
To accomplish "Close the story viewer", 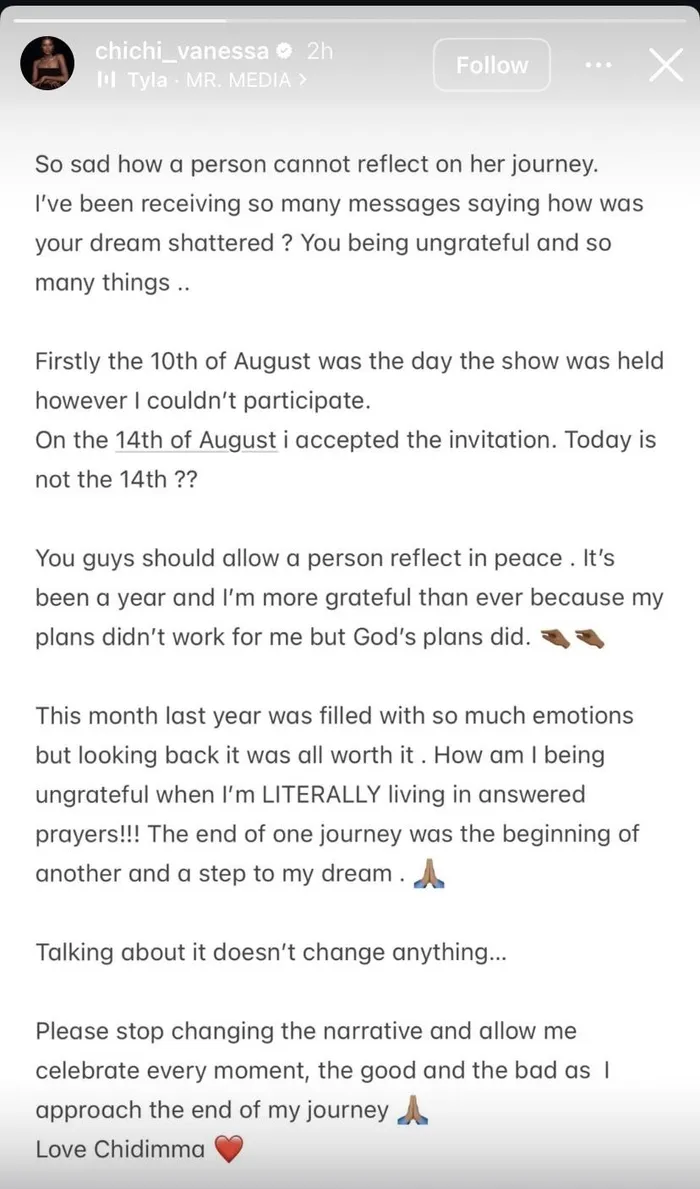I will [x=667, y=65].
